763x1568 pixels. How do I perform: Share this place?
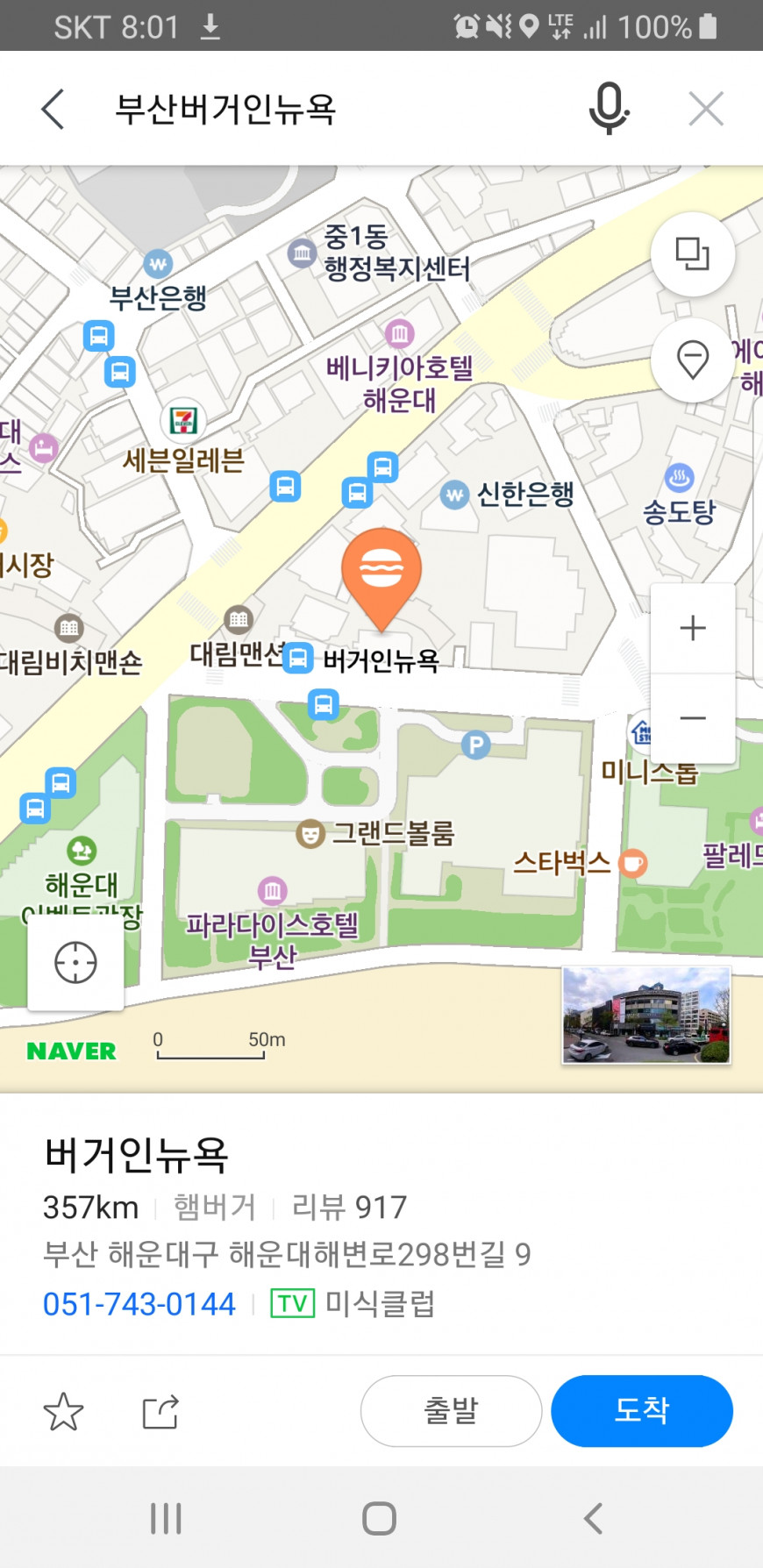[x=160, y=1412]
